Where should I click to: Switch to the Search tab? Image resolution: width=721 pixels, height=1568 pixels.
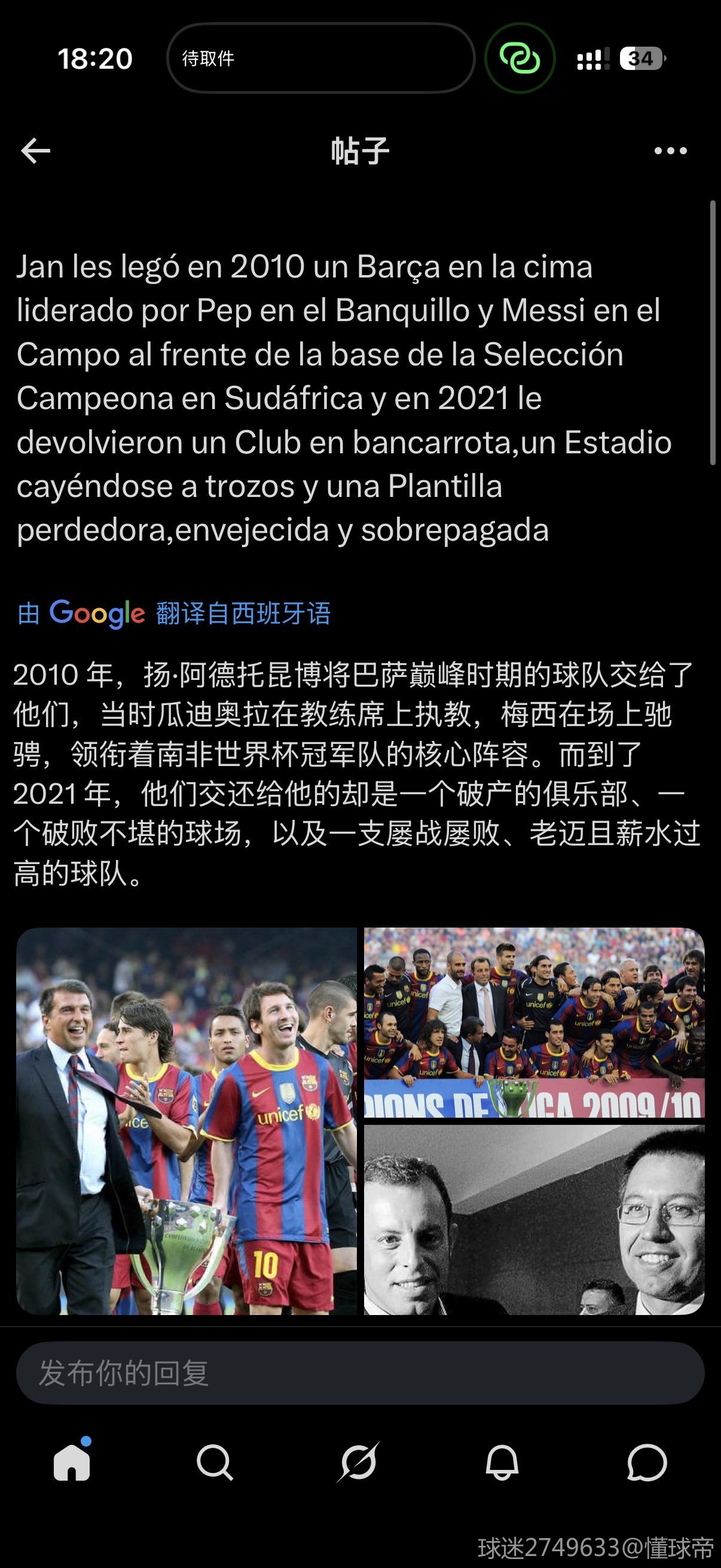pos(215,1462)
